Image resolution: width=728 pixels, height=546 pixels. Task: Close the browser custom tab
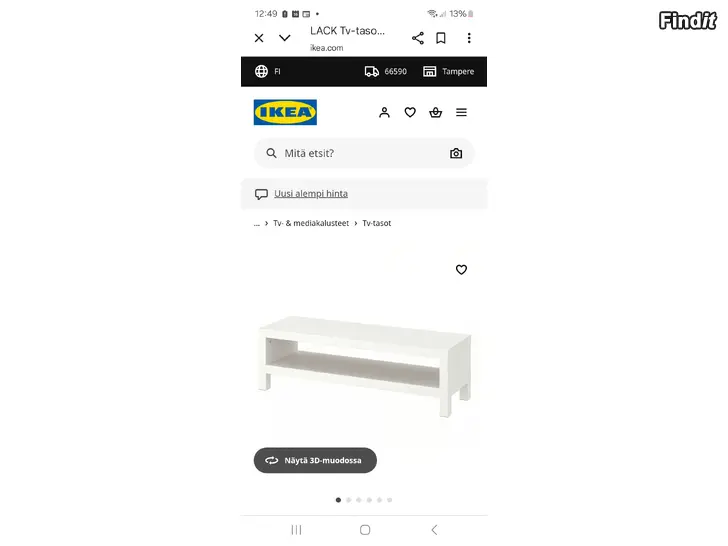pyautogui.click(x=259, y=38)
